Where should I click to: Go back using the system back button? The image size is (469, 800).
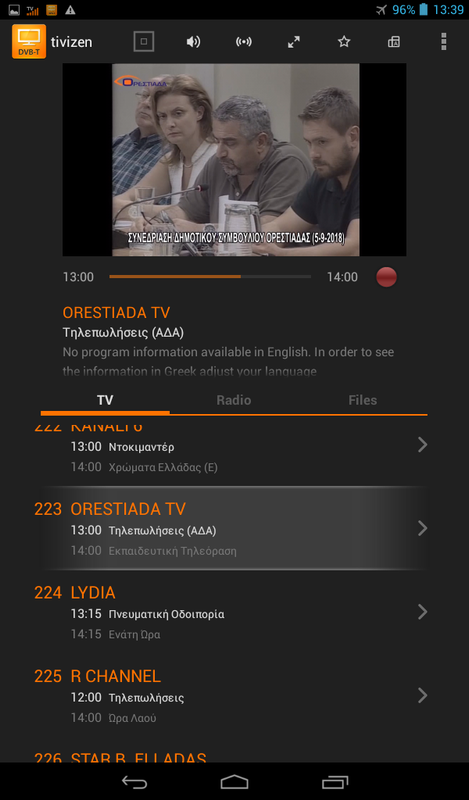point(134,782)
